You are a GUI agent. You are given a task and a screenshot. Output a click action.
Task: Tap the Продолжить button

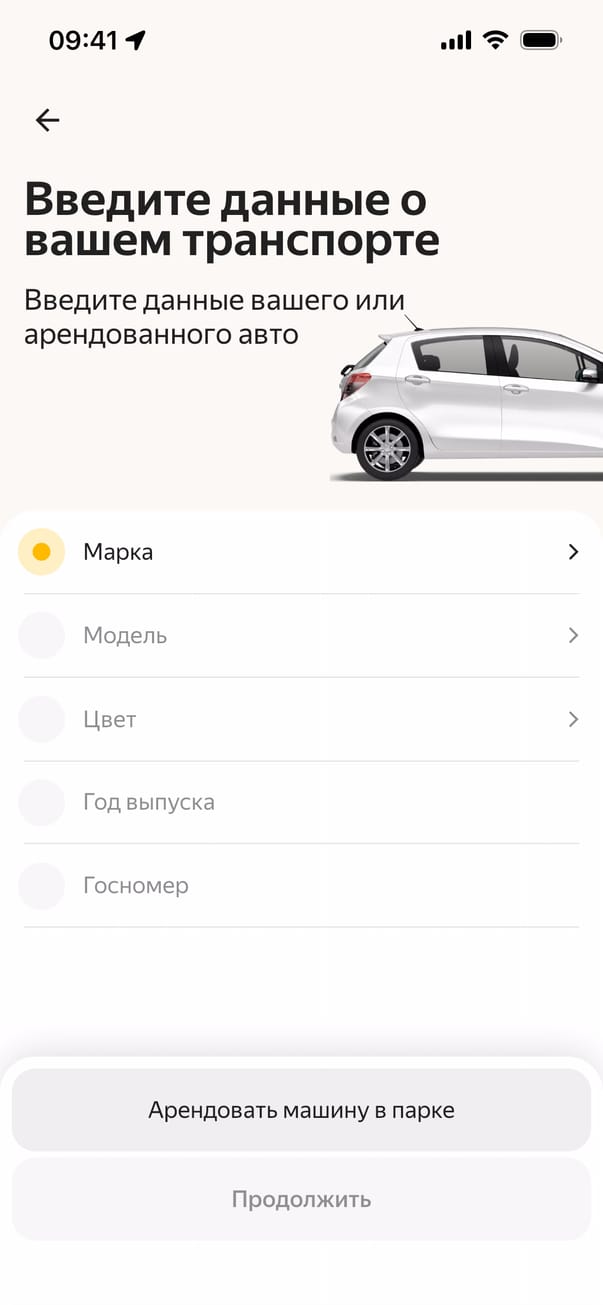[x=301, y=1199]
